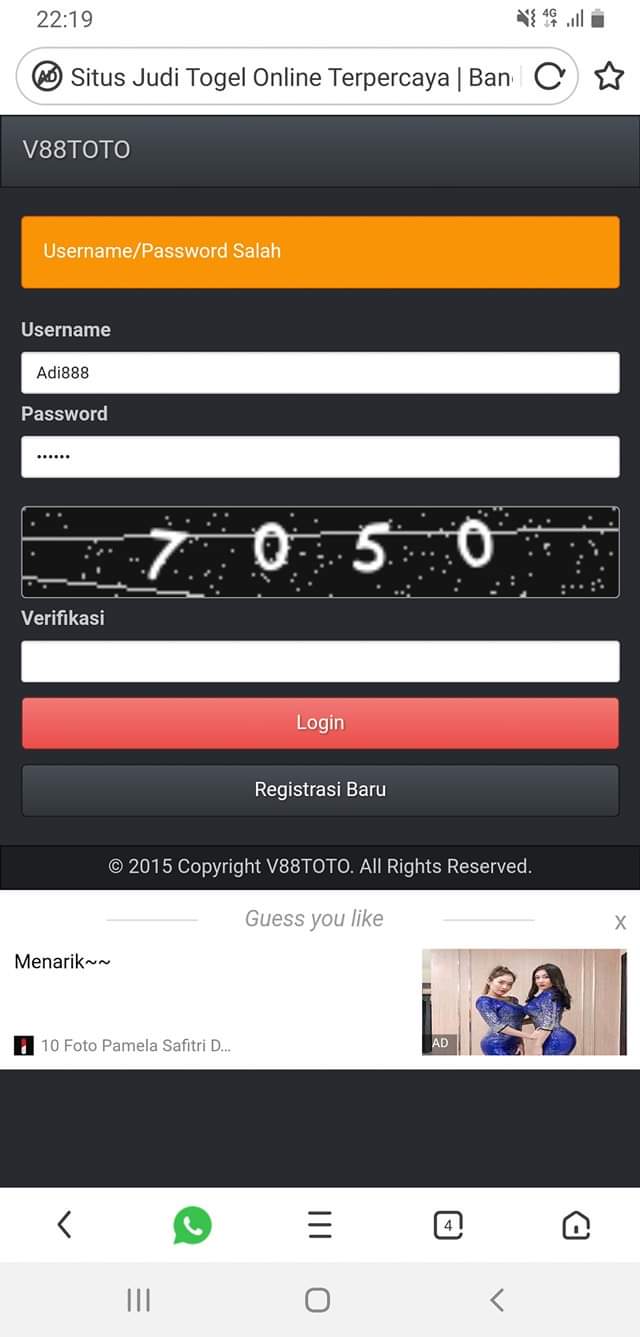Image resolution: width=640 pixels, height=1337 pixels.
Task: Go to the browser home page
Action: pyautogui.click(x=576, y=1224)
